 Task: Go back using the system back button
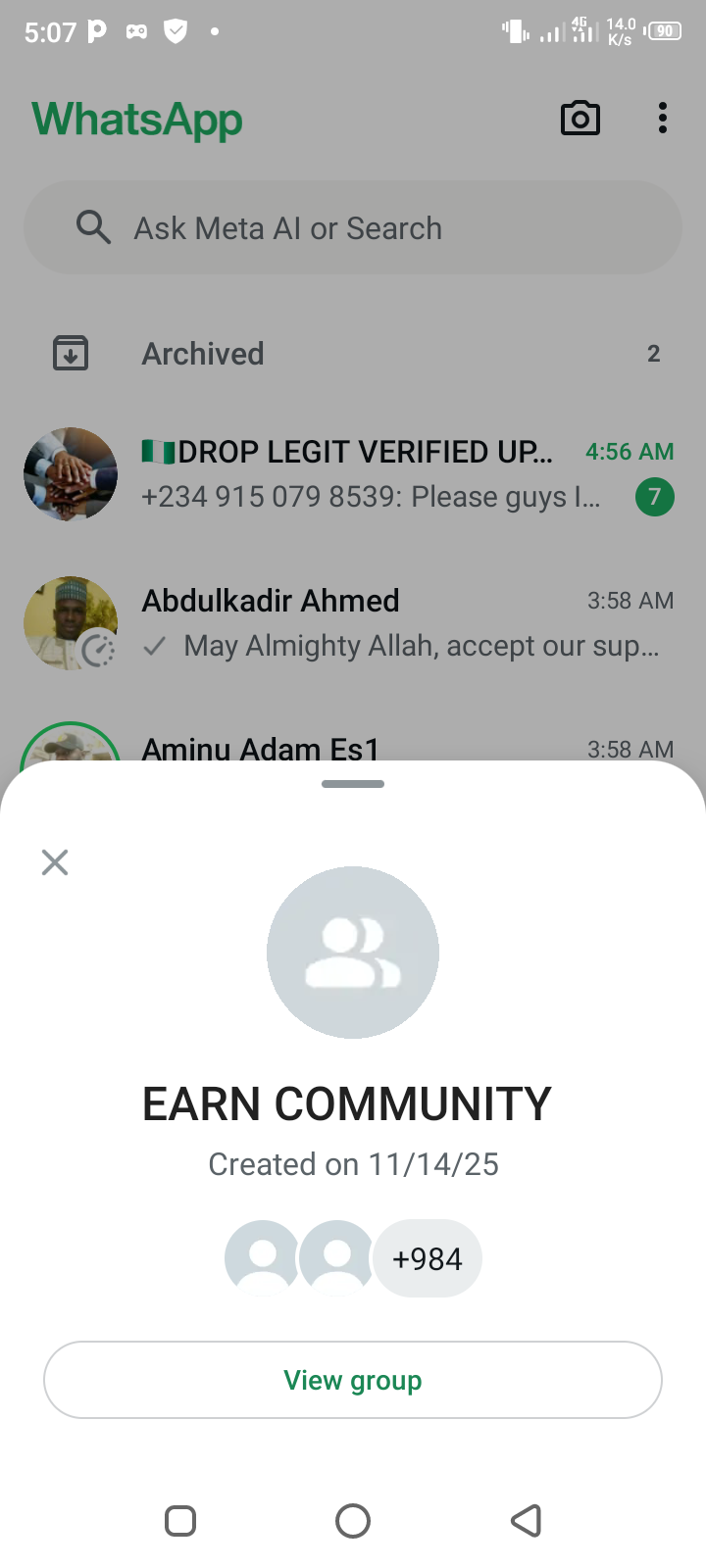527,1521
